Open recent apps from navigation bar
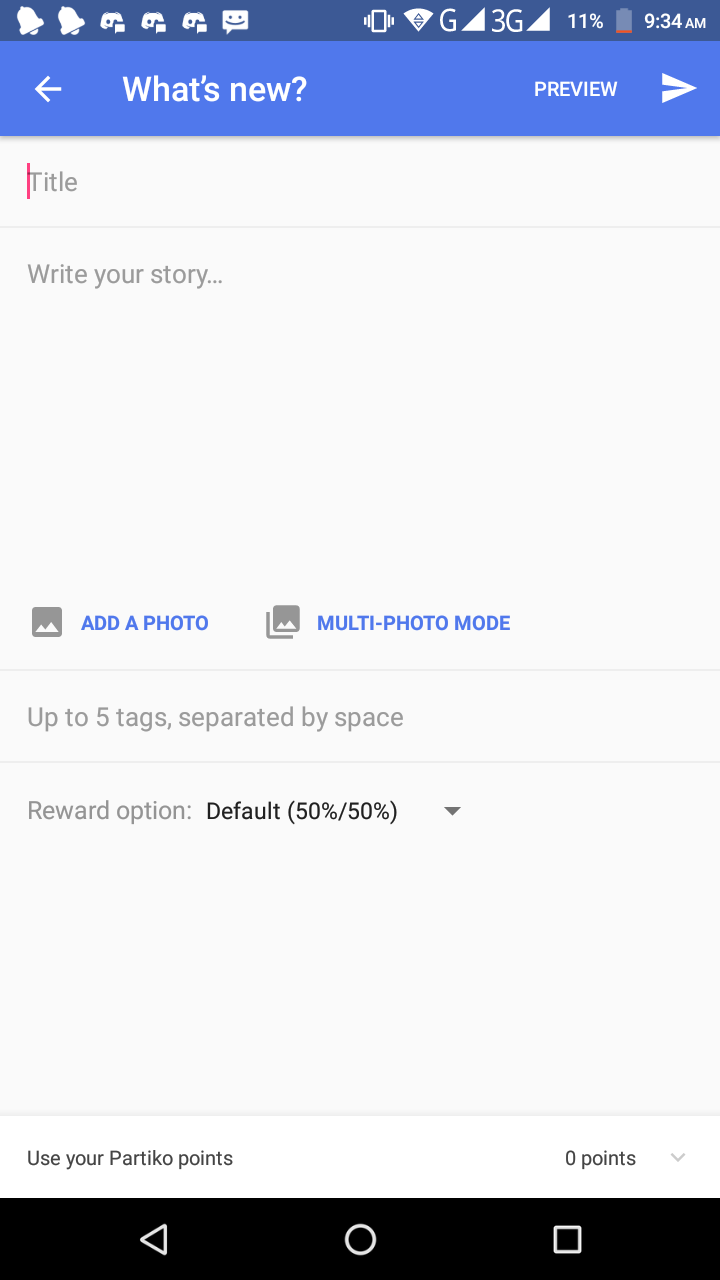The width and height of the screenshot is (720, 1280). [567, 1240]
